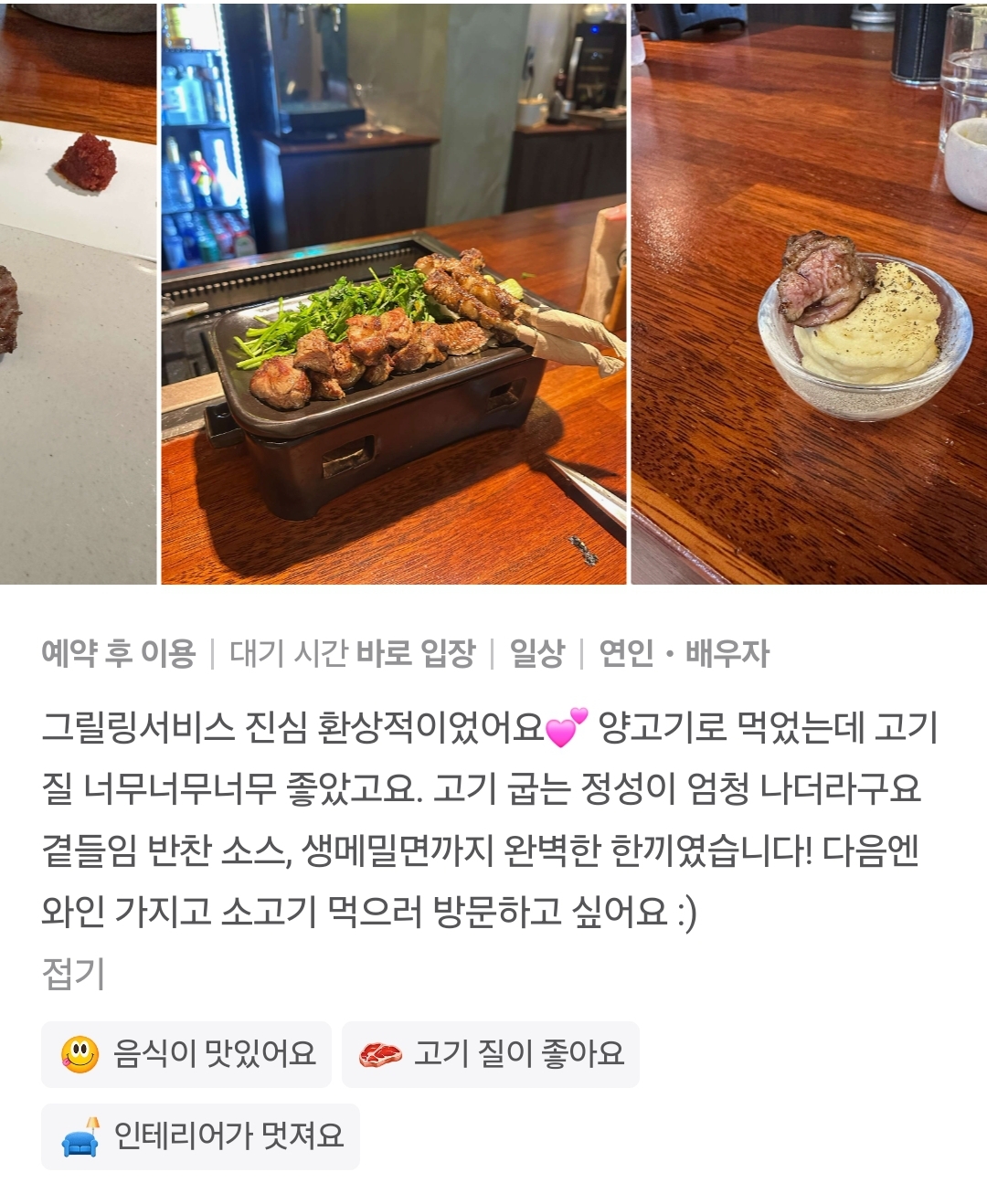Open the mashed potato with meat photo
987x1204 pixels.
pos(809,292)
